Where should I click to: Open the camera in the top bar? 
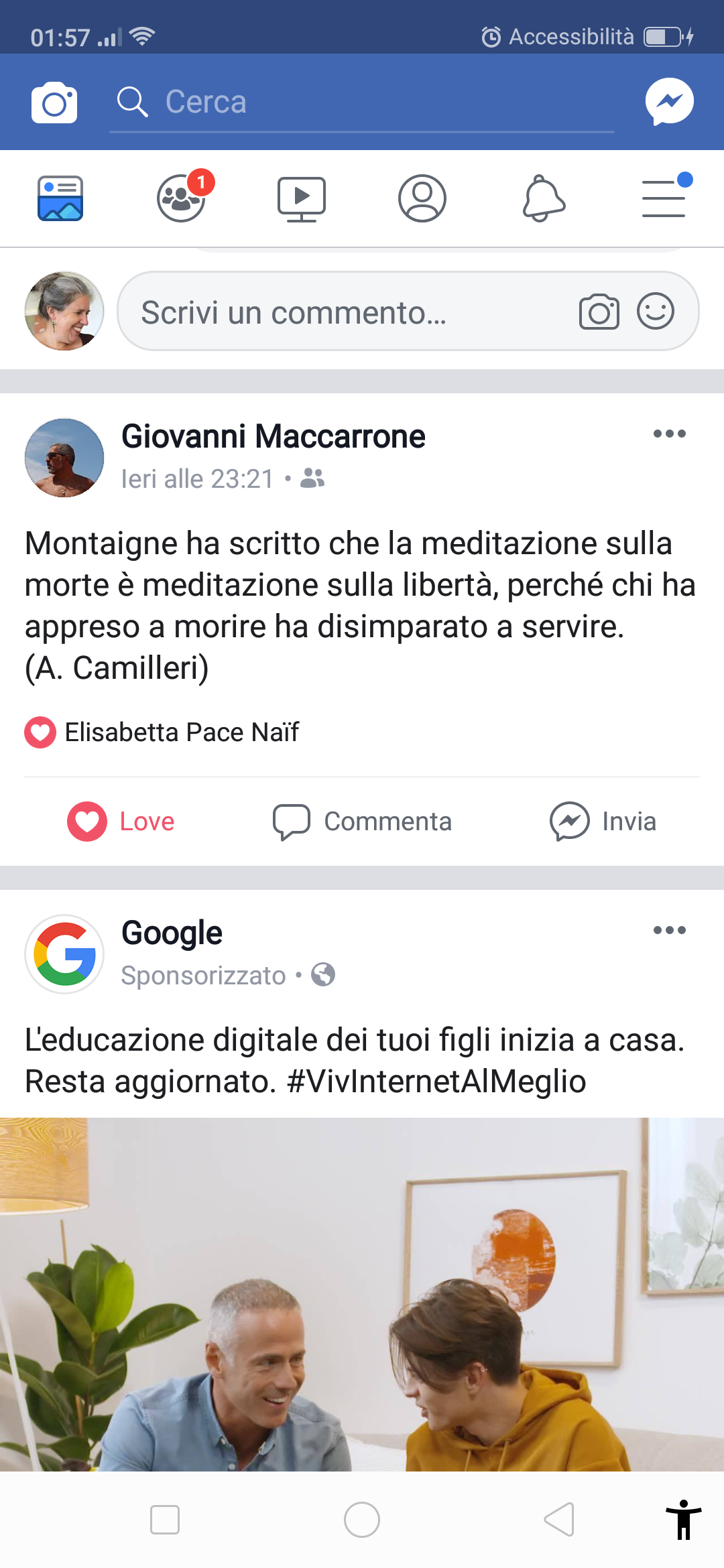[x=54, y=103]
